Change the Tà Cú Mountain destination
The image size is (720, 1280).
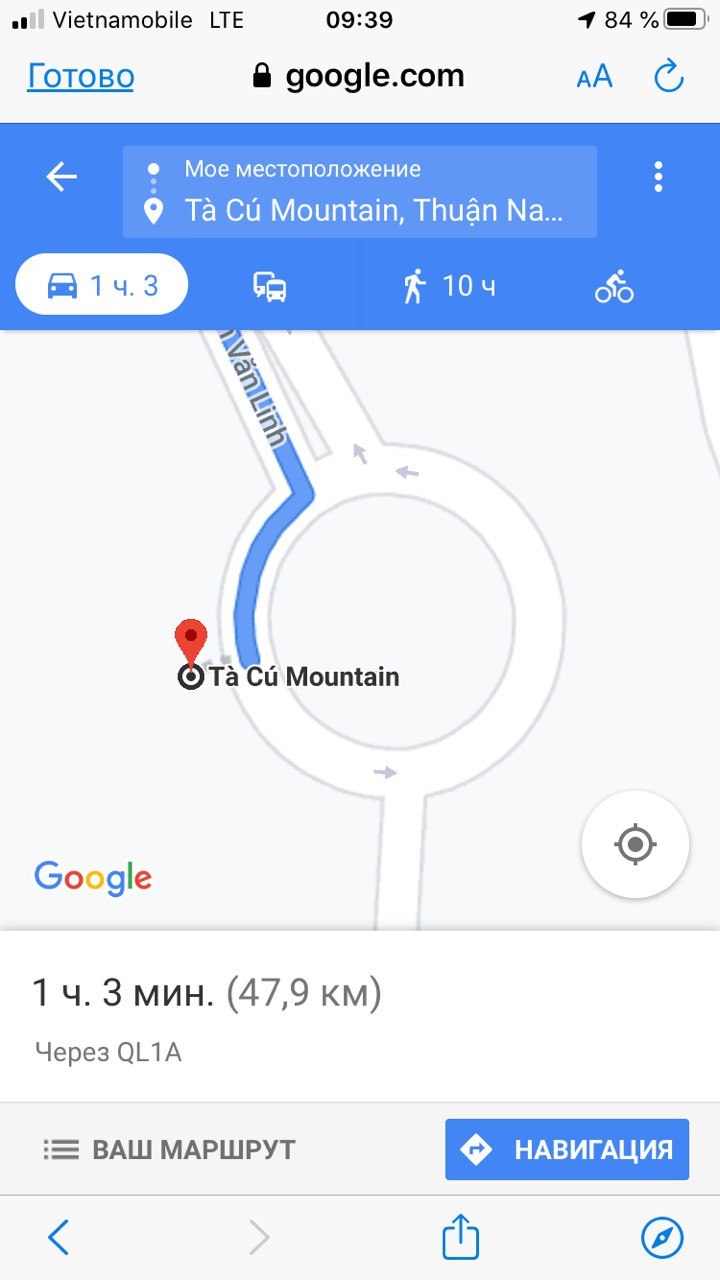(372, 211)
